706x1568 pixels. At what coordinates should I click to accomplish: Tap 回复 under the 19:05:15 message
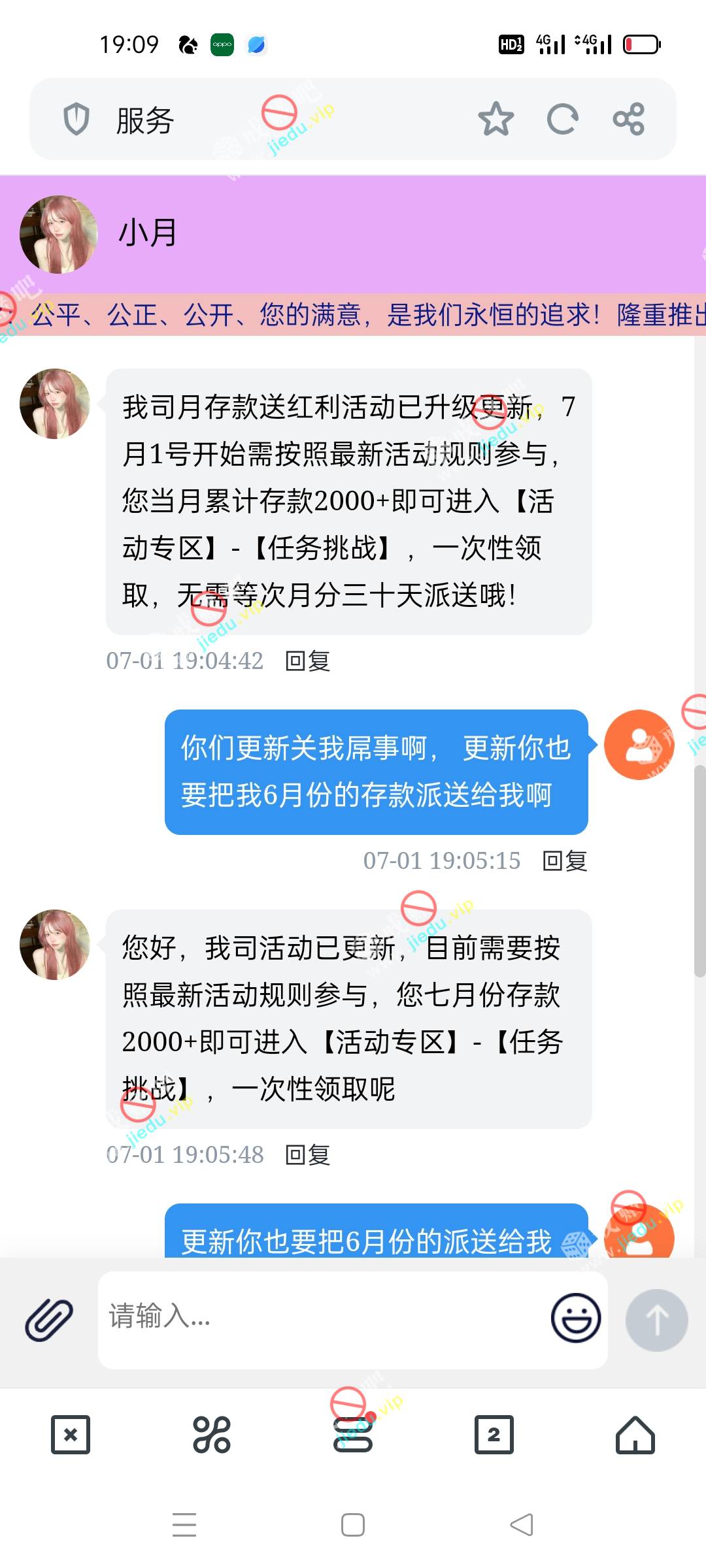coord(565,861)
